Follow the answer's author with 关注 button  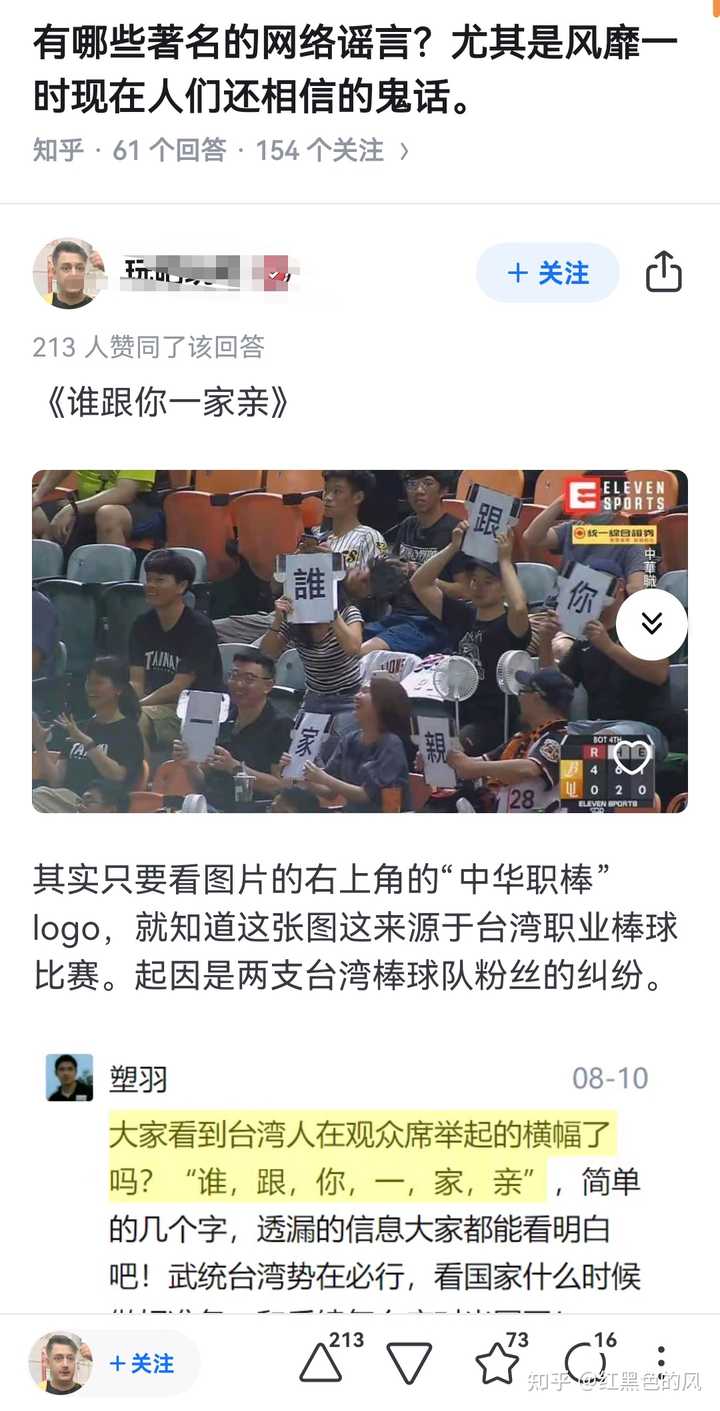click(x=548, y=273)
